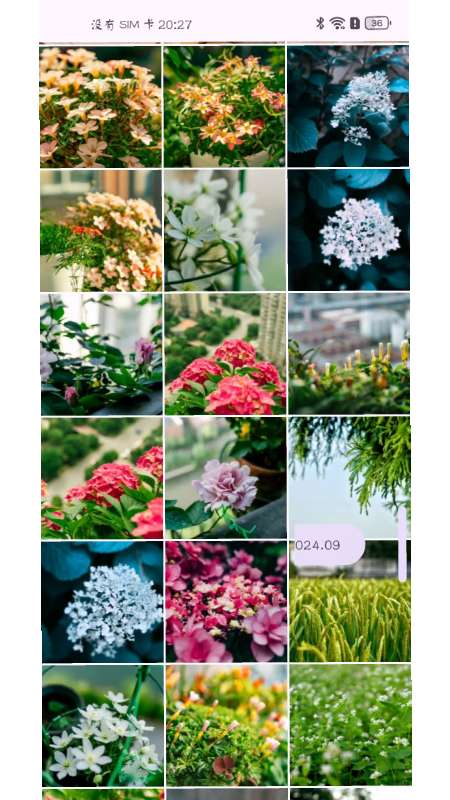450x800 pixels.
Task: Open the green bush with orange blossoms photo
Action: point(227,726)
